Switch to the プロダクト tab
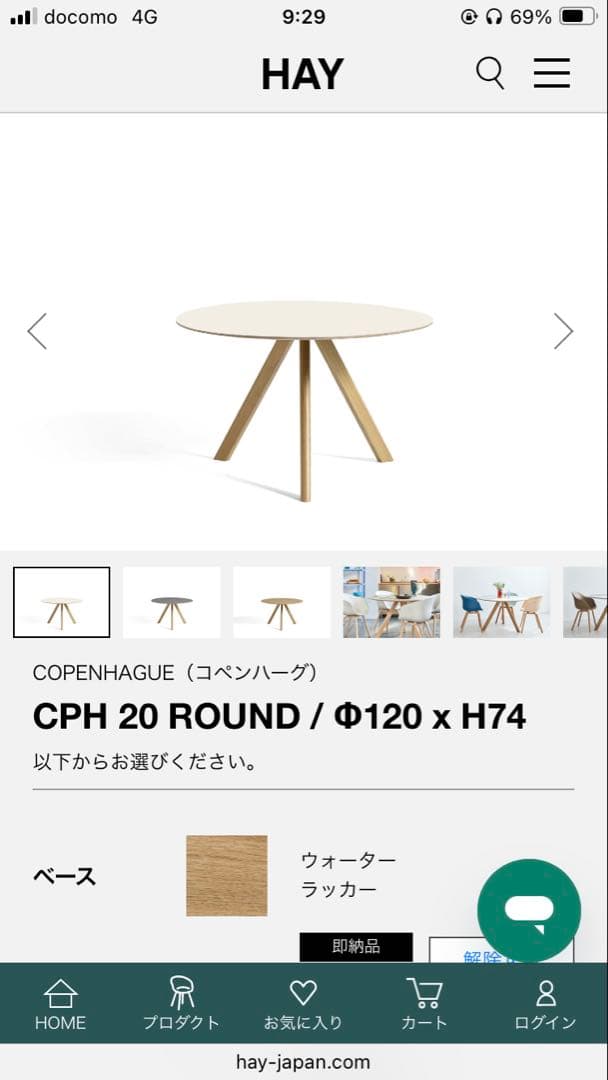 181,1004
